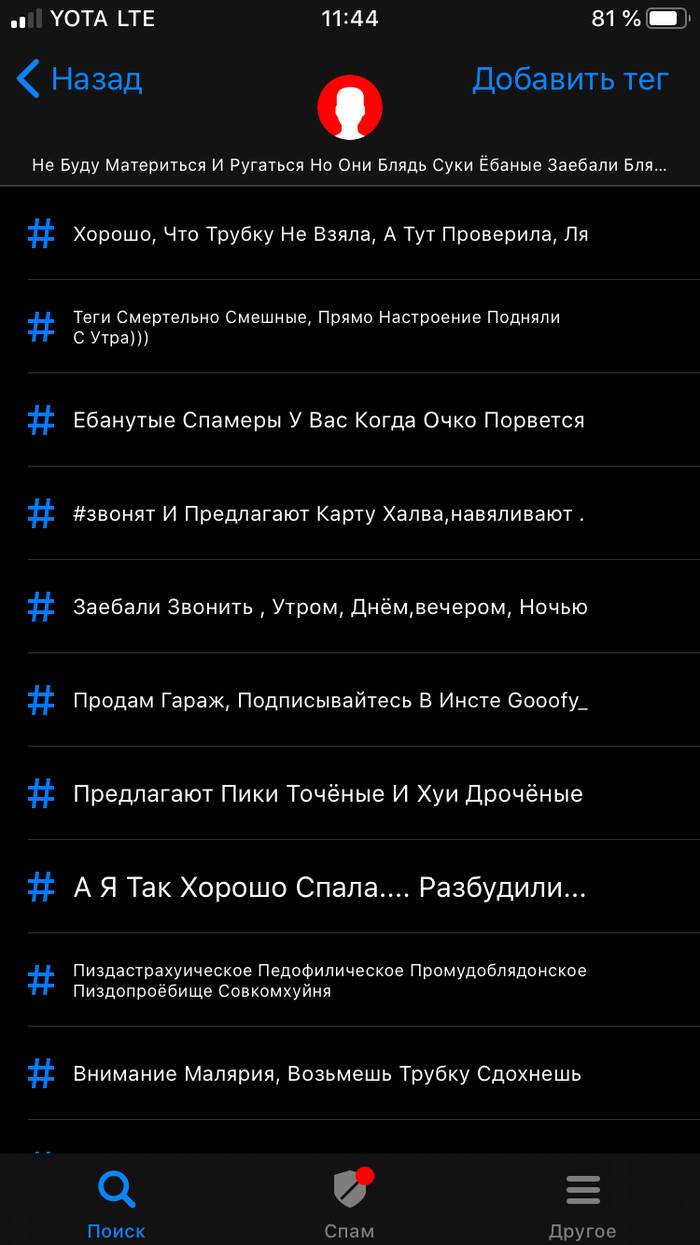Open the Спам tab

pos(350,1203)
